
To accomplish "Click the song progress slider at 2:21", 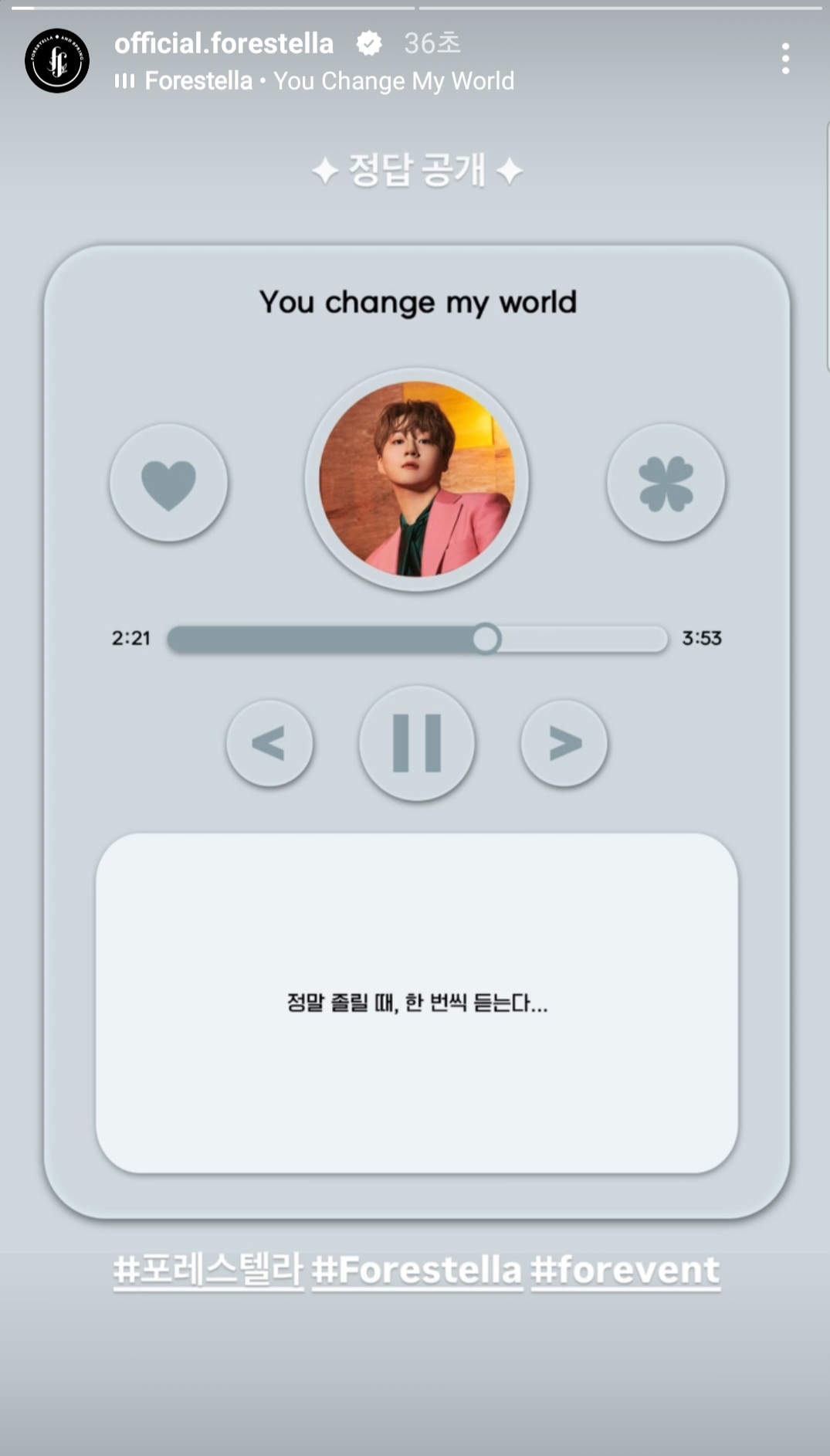I will coord(489,638).
